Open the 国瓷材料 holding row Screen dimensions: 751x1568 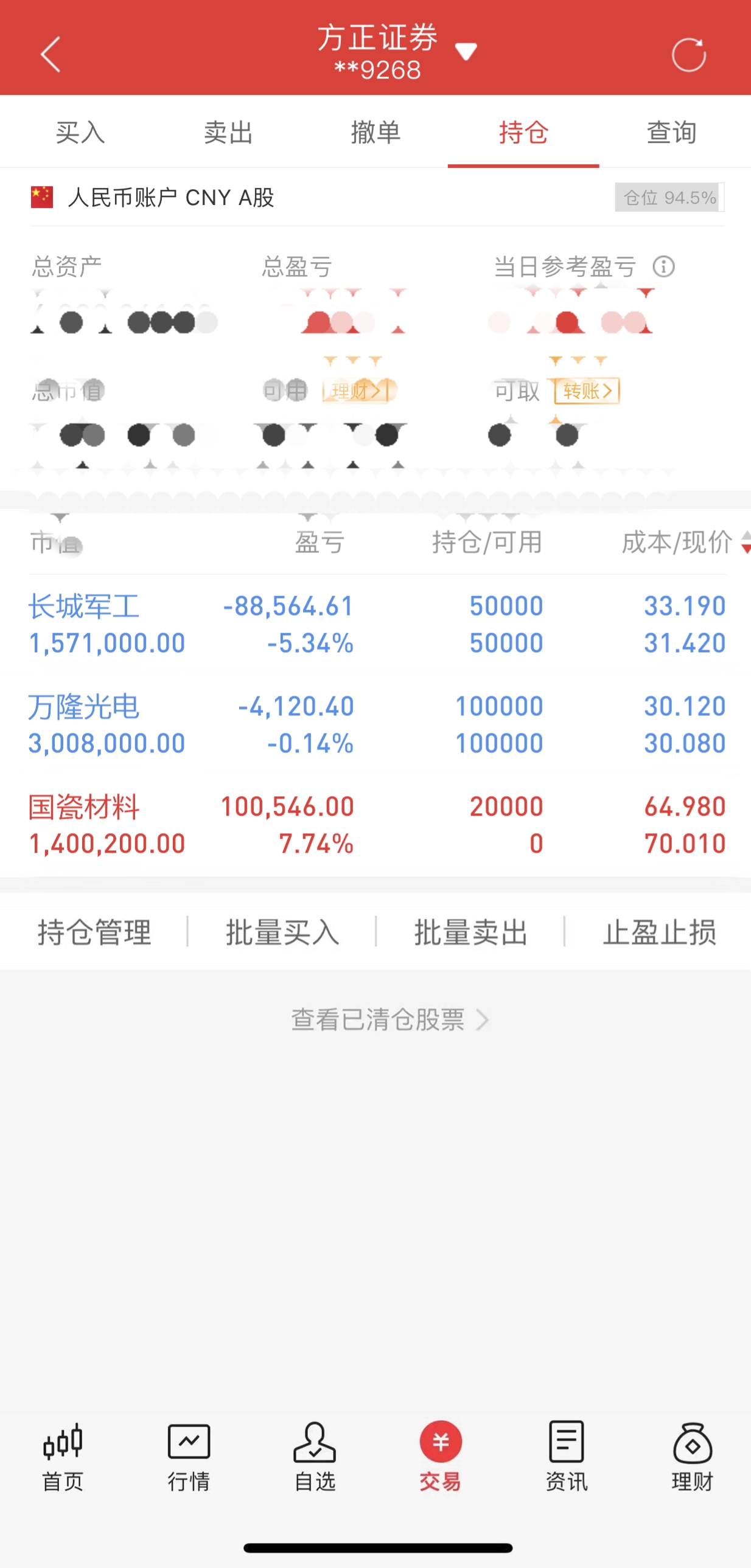pyautogui.click(x=377, y=825)
